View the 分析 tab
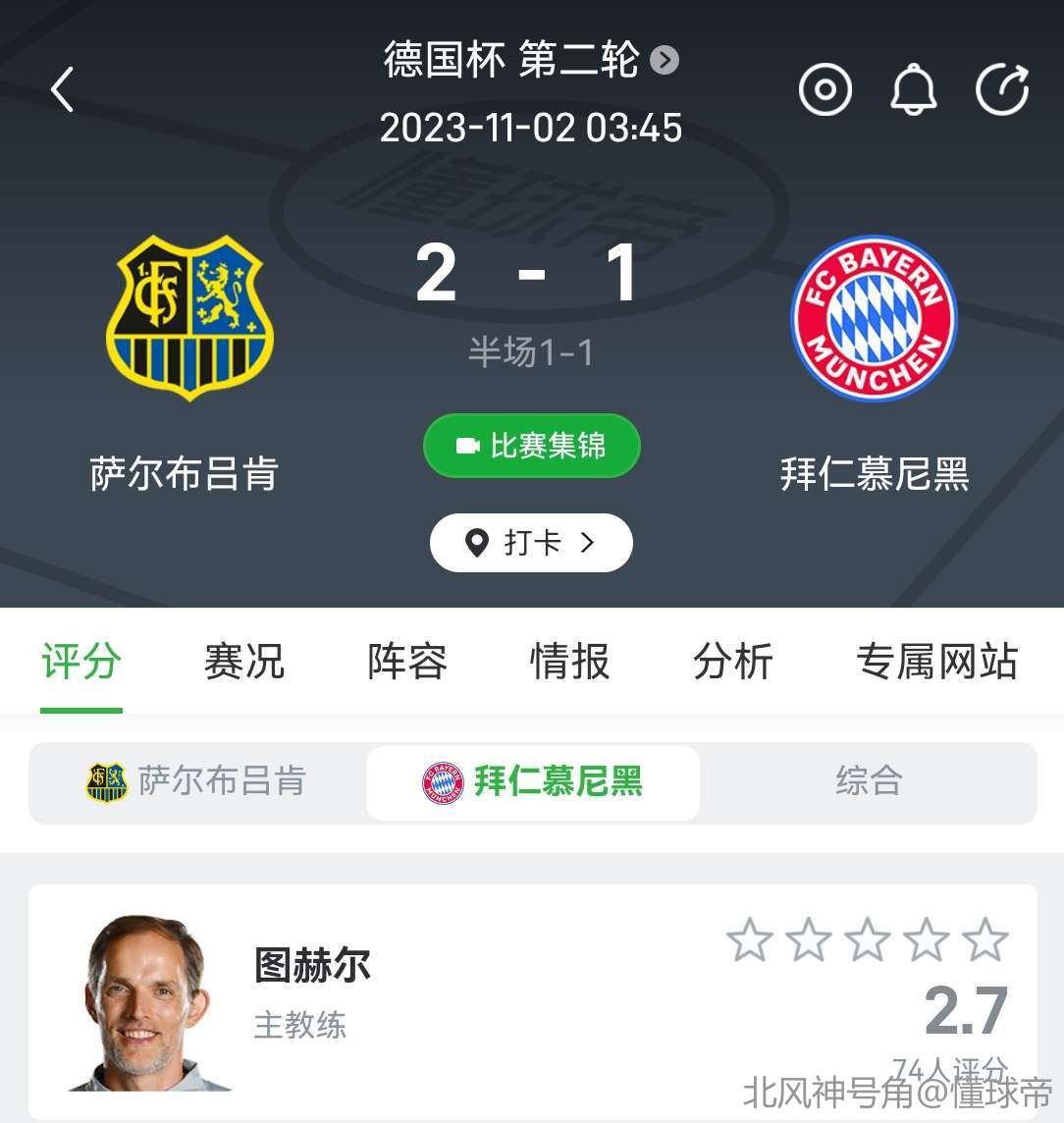The width and height of the screenshot is (1064, 1123). [x=733, y=662]
